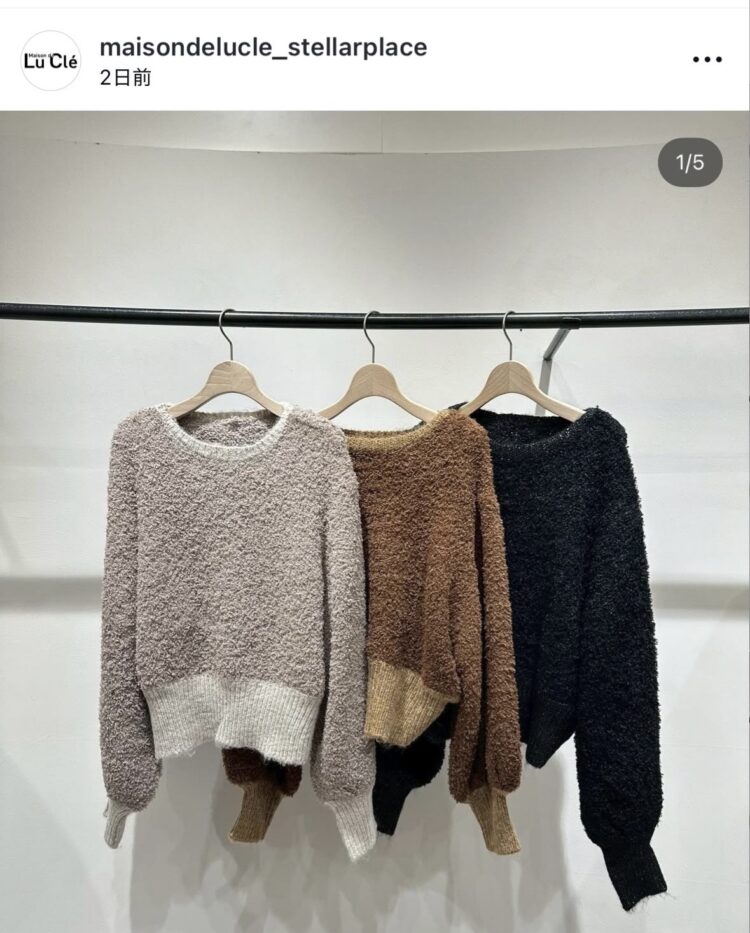Open the post's three-dot overflow menu
The height and width of the screenshot is (933, 750).
[x=706, y=60]
